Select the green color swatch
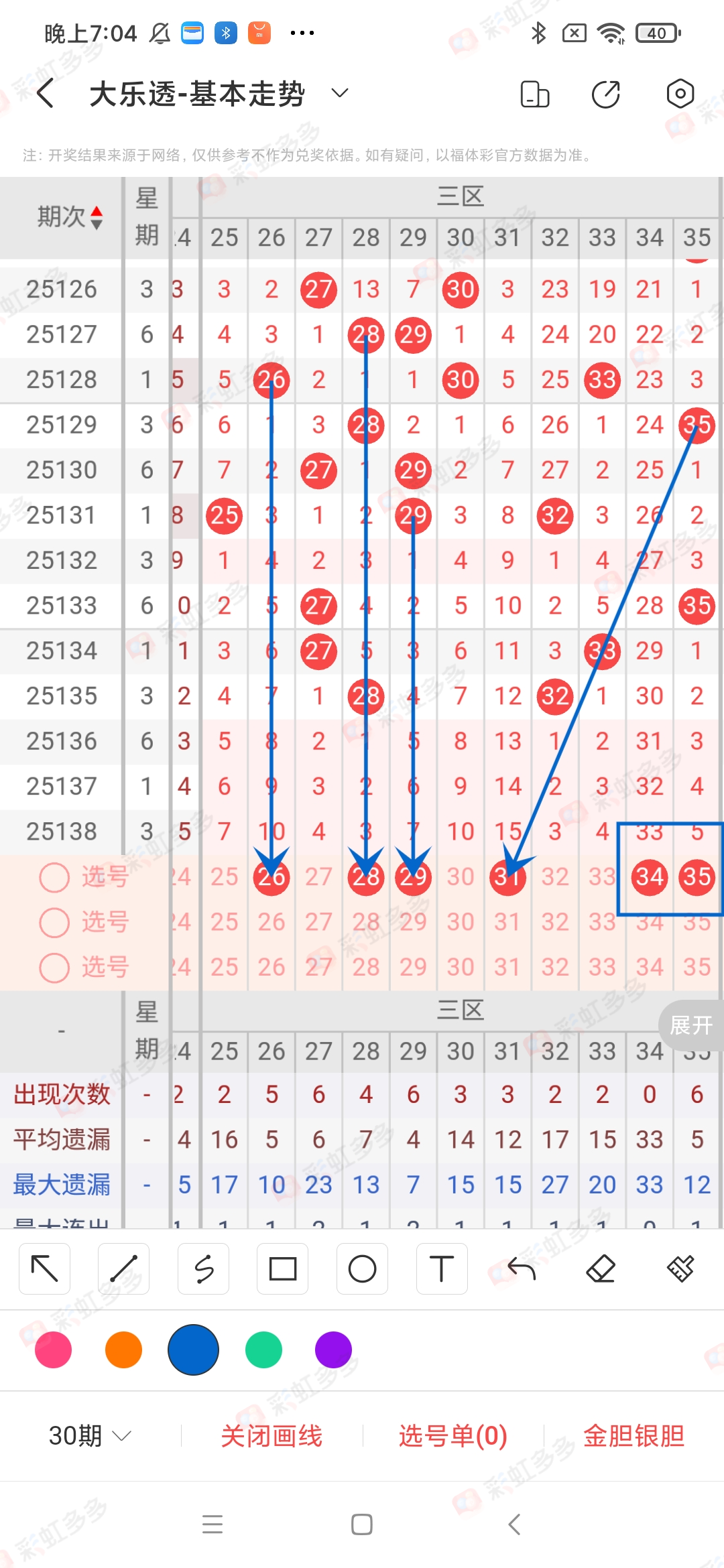 point(263,1350)
